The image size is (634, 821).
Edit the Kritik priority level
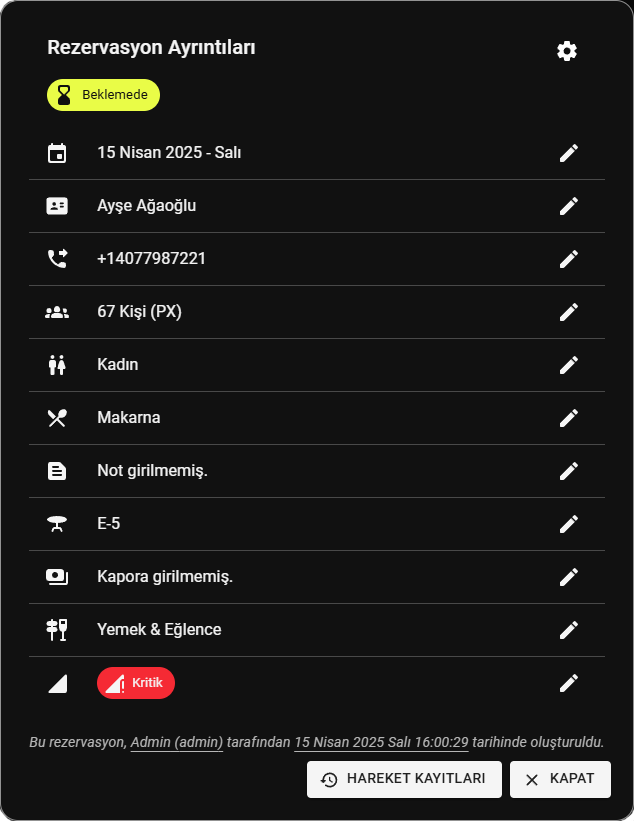(569, 683)
